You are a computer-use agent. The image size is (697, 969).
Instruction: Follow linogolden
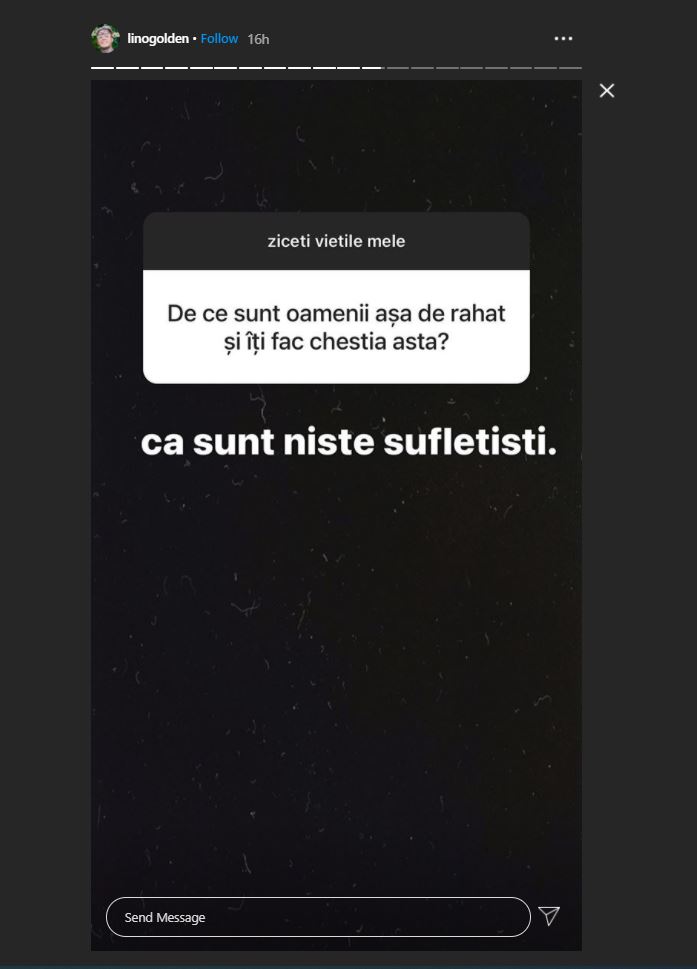coord(219,38)
